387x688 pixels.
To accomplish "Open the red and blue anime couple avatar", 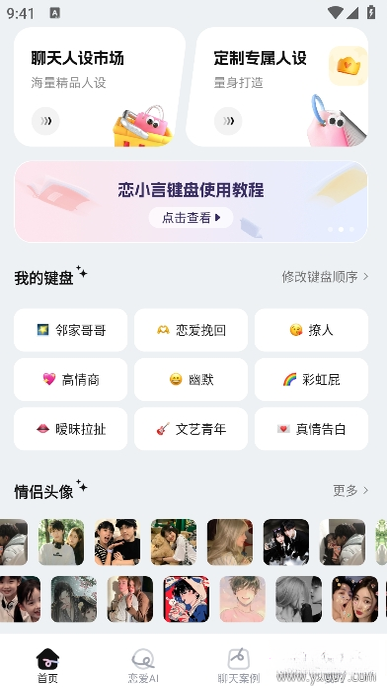I will tap(186, 599).
